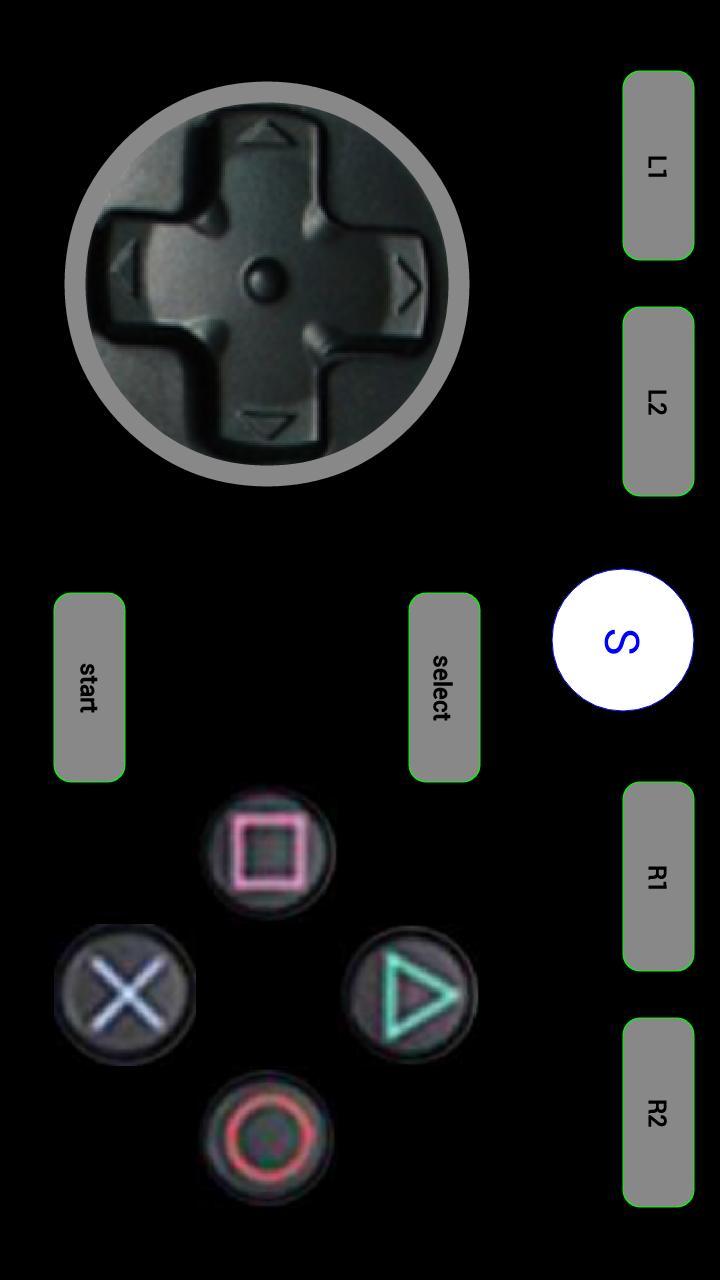720x1280 pixels.
Task: Tap the white round S button
Action: point(622,640)
